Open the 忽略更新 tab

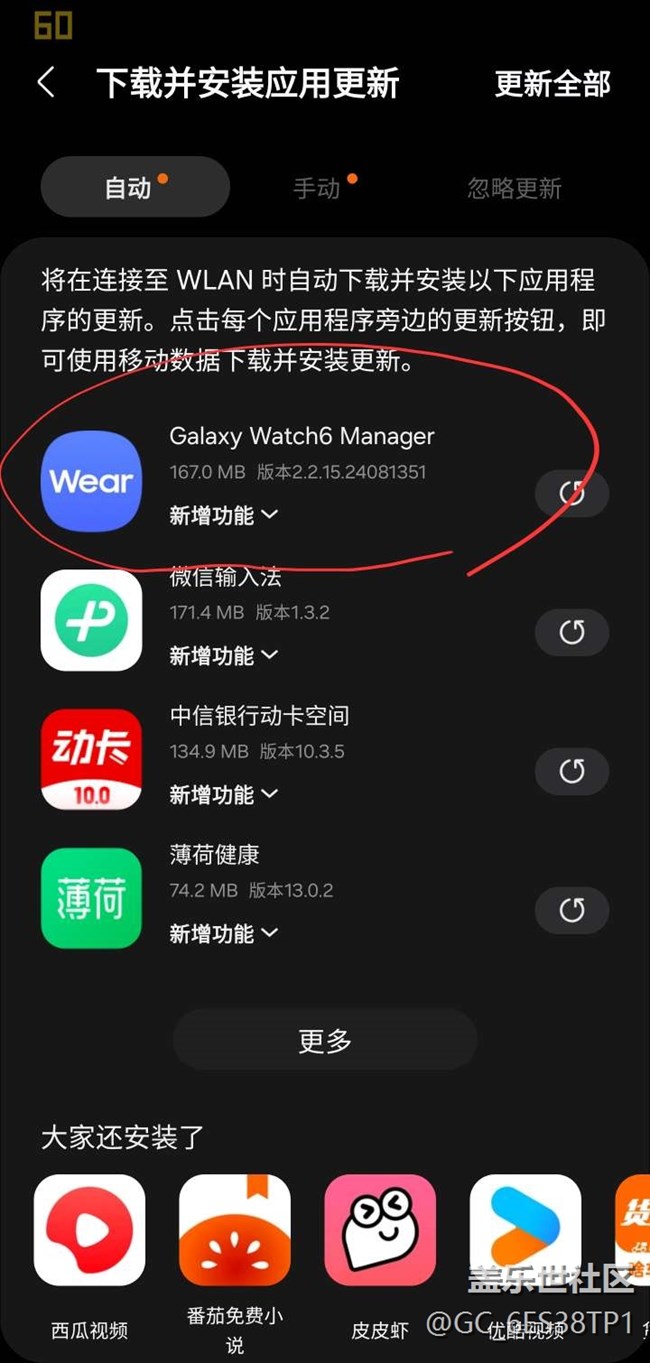point(514,187)
